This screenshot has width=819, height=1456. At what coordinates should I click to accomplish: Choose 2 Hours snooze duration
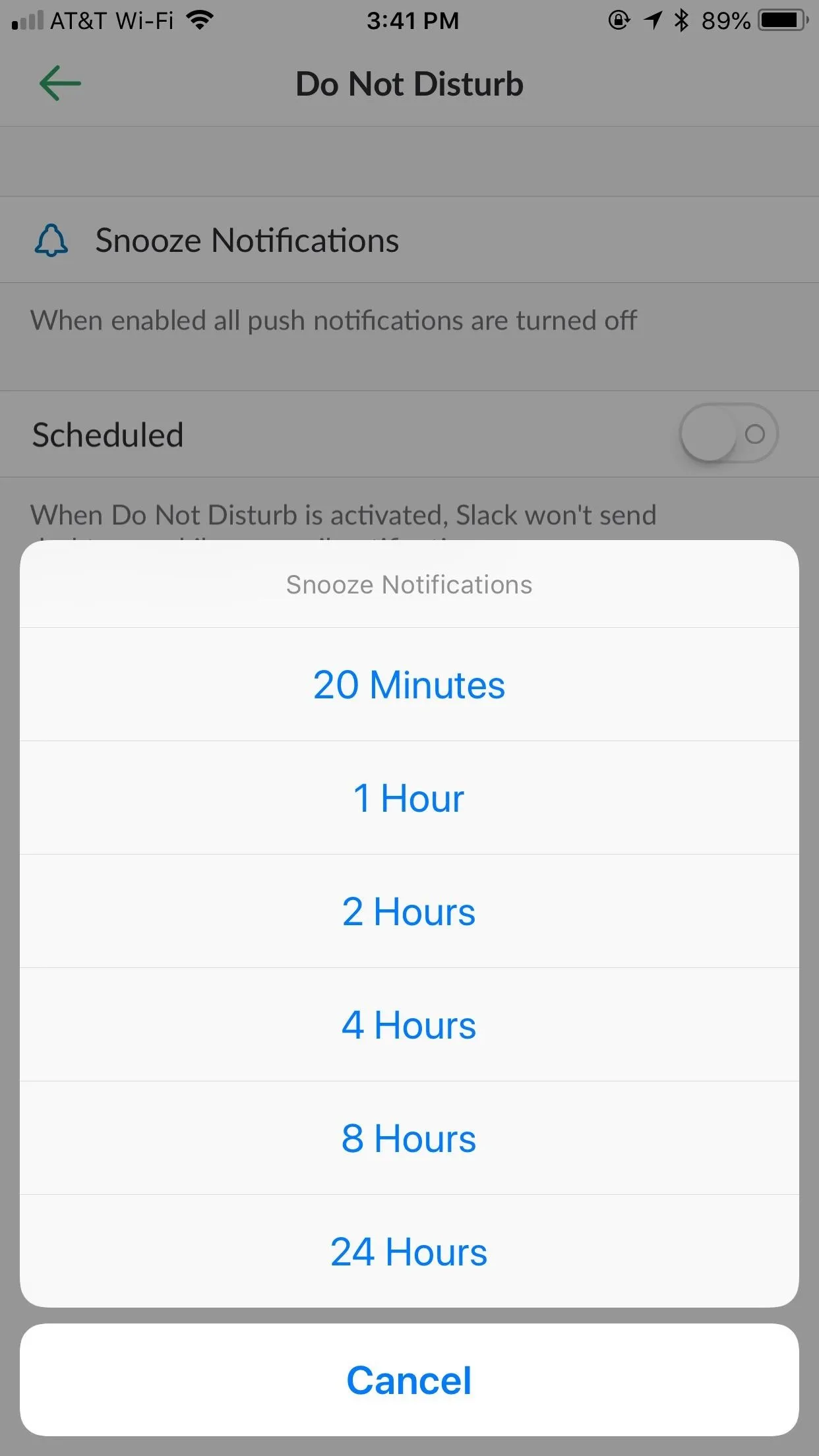tap(409, 911)
